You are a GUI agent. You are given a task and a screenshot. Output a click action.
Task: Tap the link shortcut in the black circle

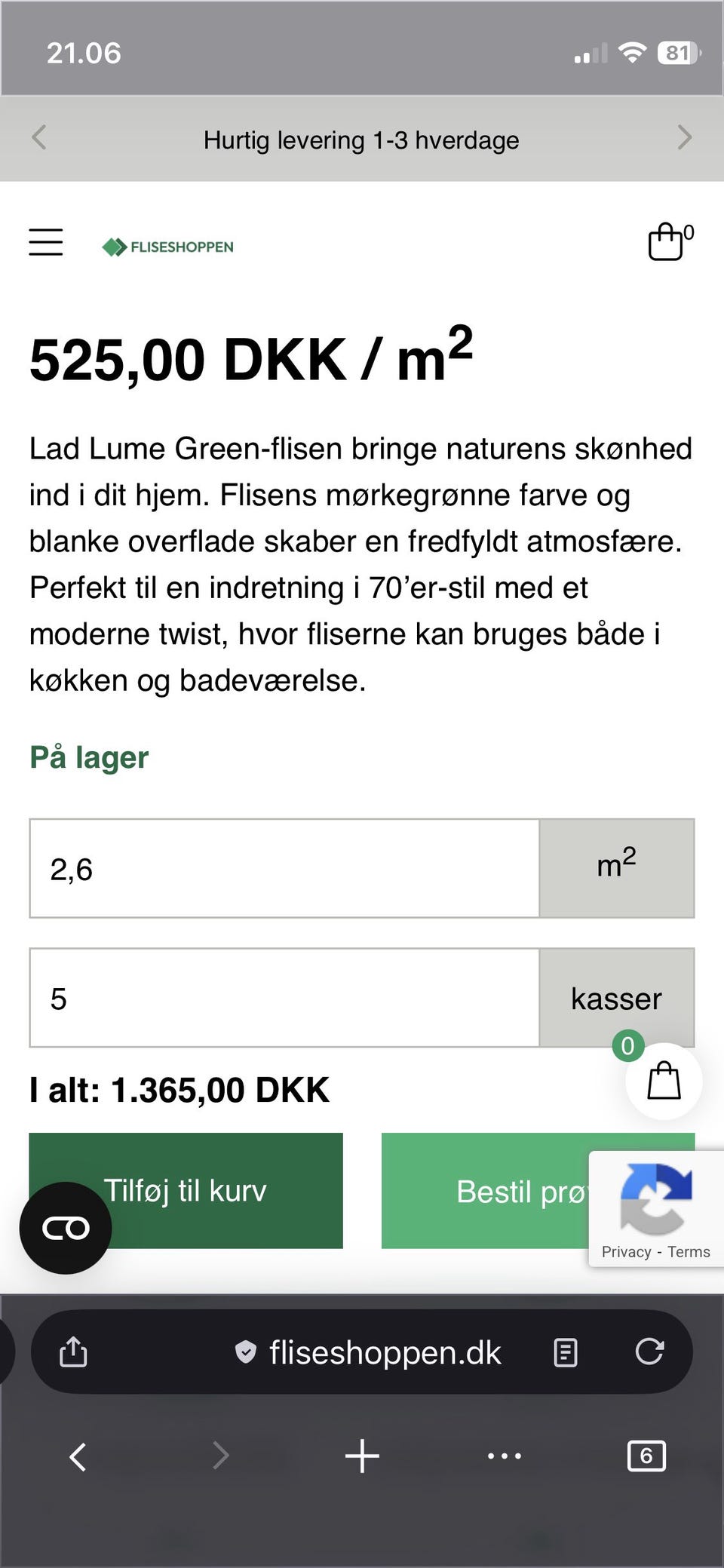click(x=66, y=1226)
